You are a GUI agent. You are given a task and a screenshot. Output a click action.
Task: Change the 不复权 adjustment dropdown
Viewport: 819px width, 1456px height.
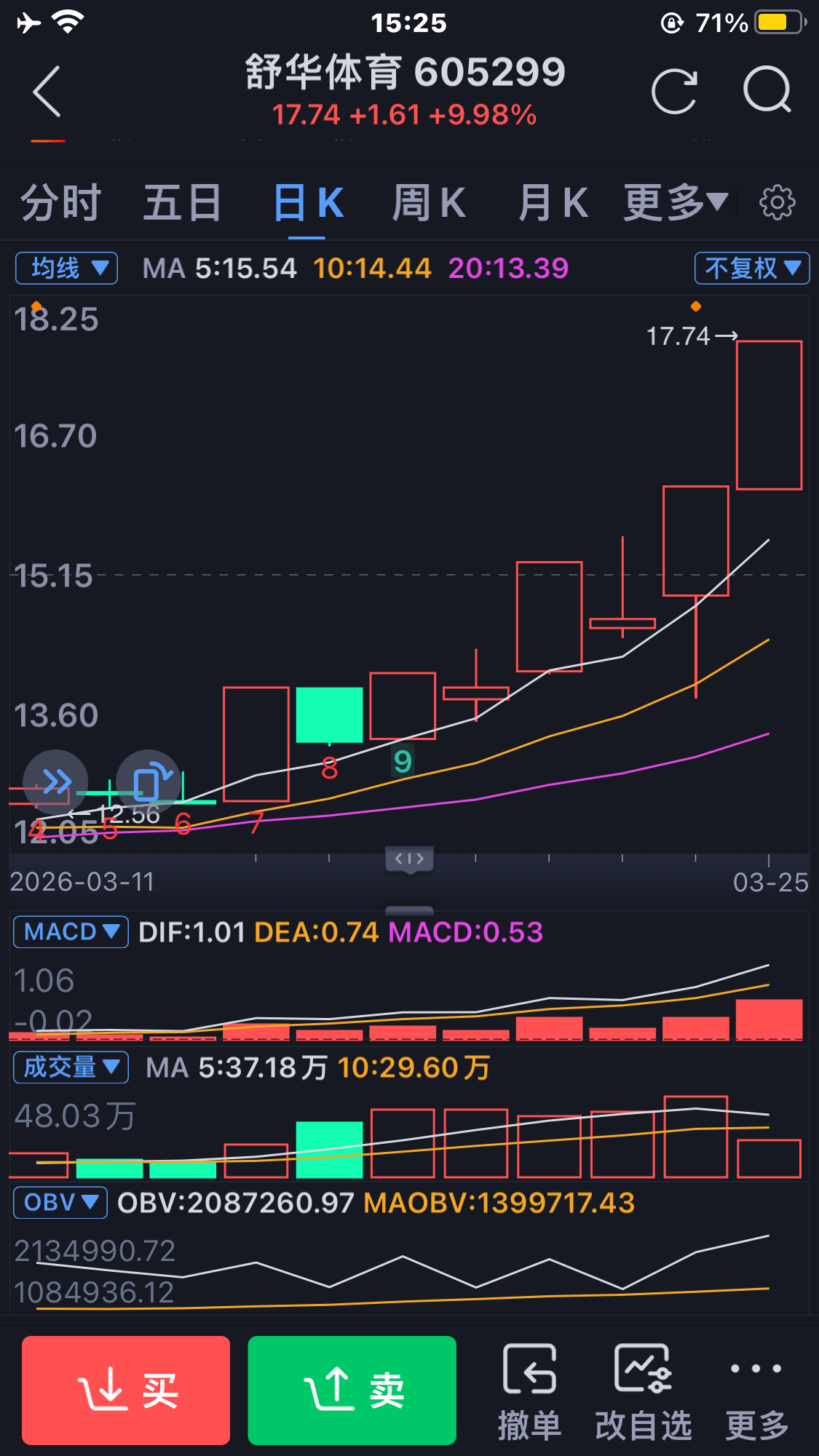click(752, 268)
